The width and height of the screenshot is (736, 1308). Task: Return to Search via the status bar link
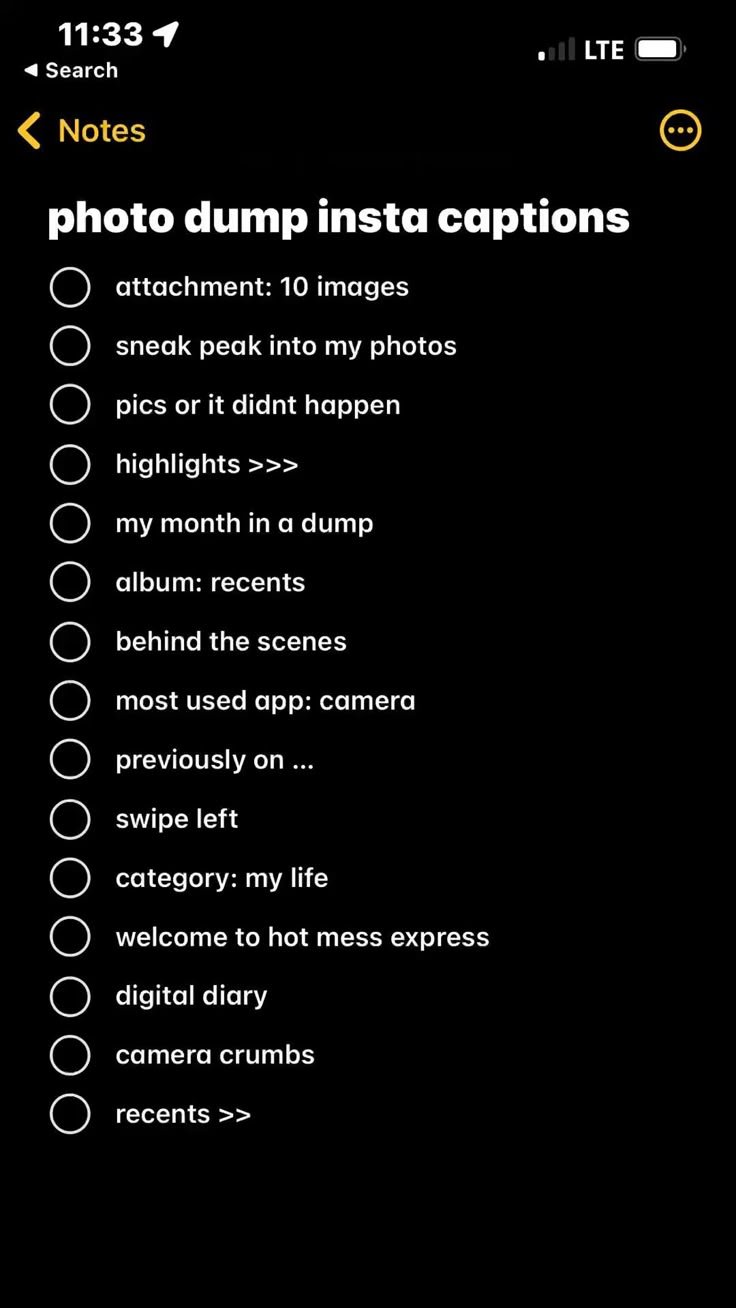71,71
